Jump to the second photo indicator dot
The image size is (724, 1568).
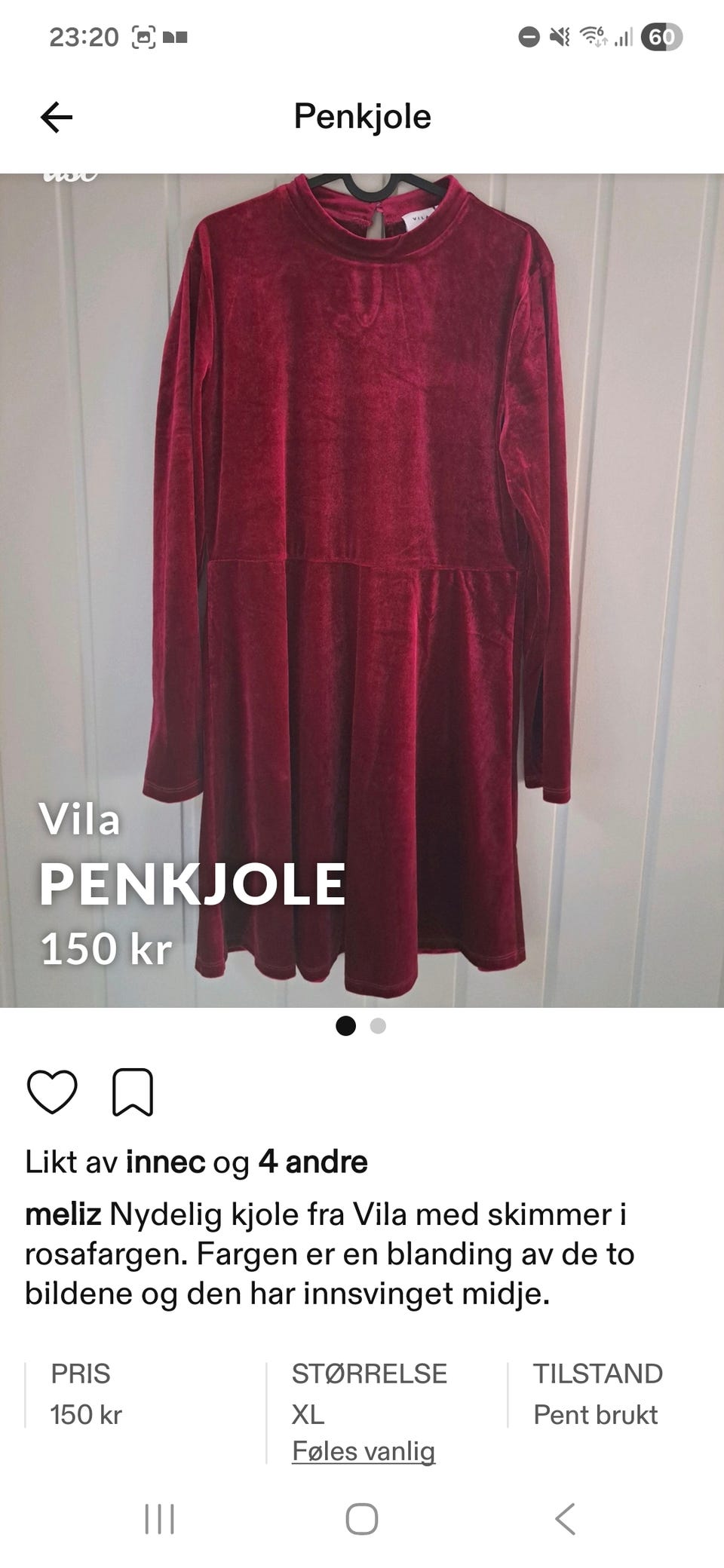(x=379, y=1026)
